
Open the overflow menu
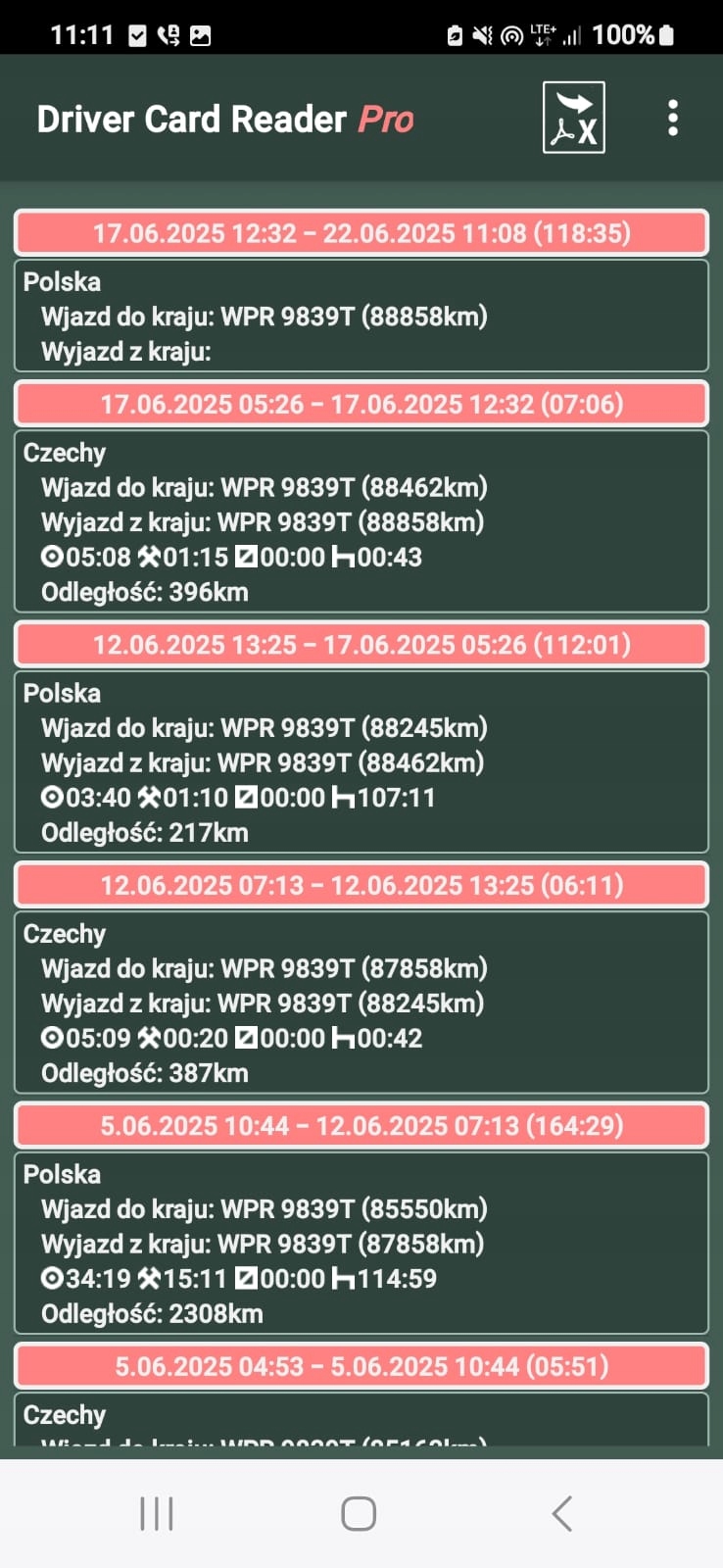(672, 119)
